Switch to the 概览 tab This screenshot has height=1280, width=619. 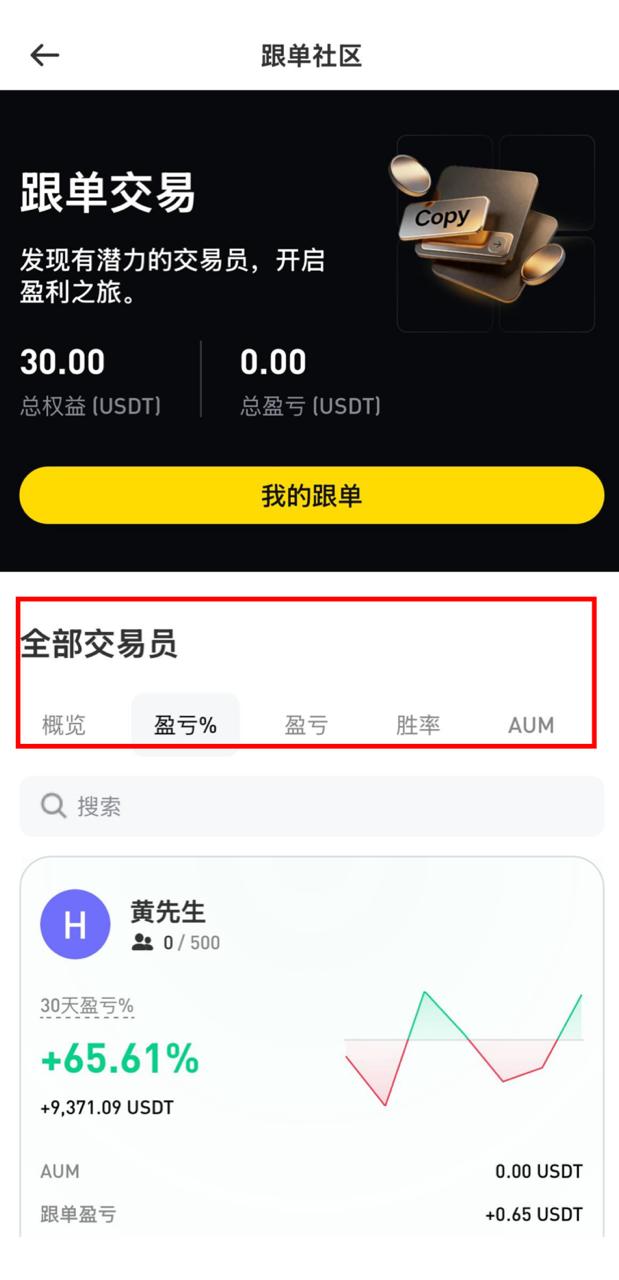(64, 725)
